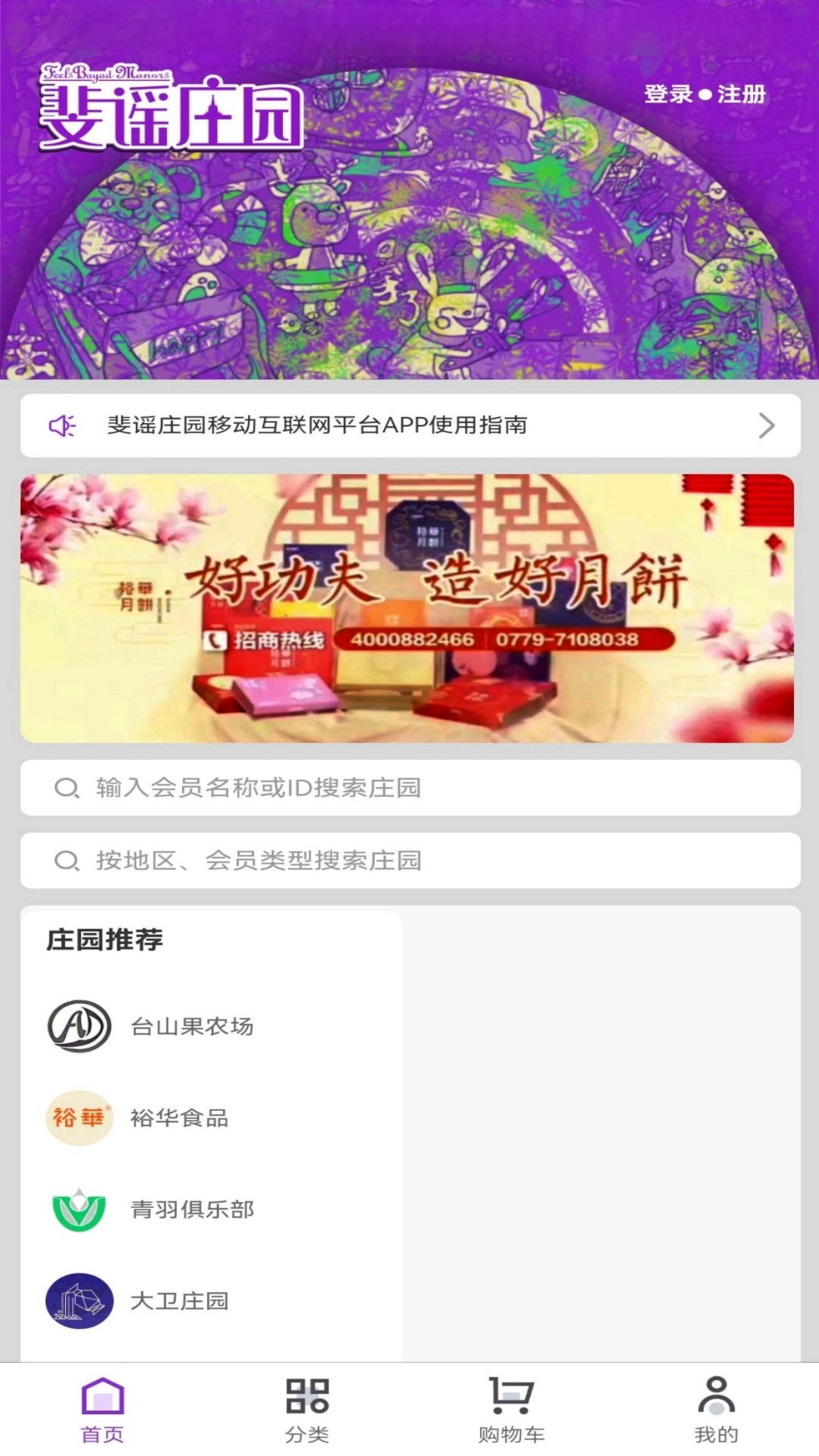Viewport: 819px width, 1456px height.
Task: Open the recommended manor 裕华食品
Action: pyautogui.click(x=179, y=1118)
